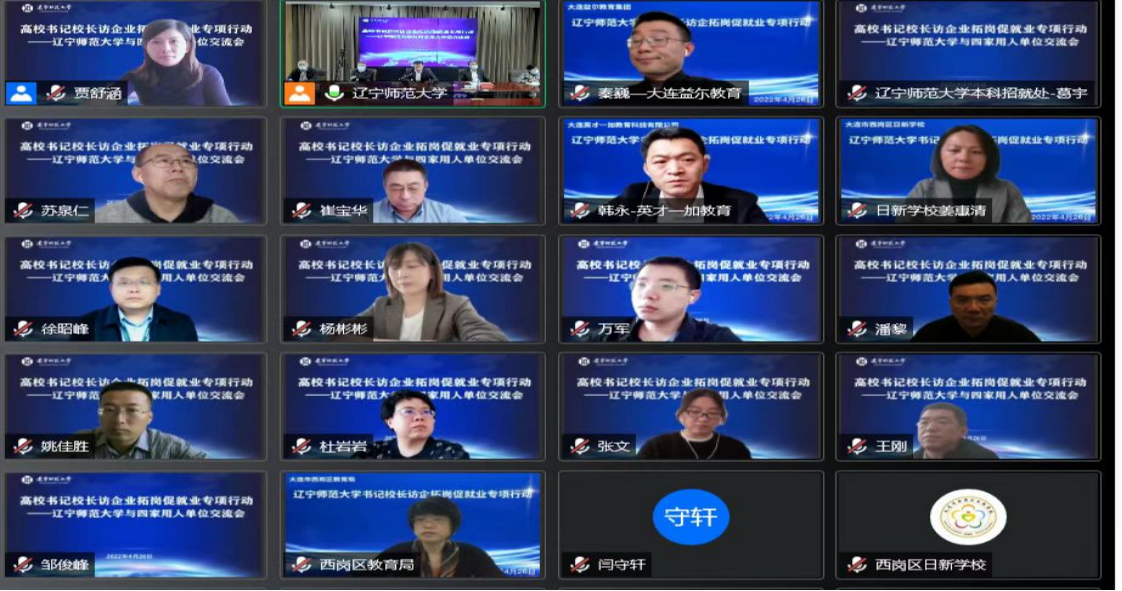Viewport: 1122px width, 591px height.
Task: Select the 辽宁师范大学本科招就处-葛宇 tile
Action: 967,53
